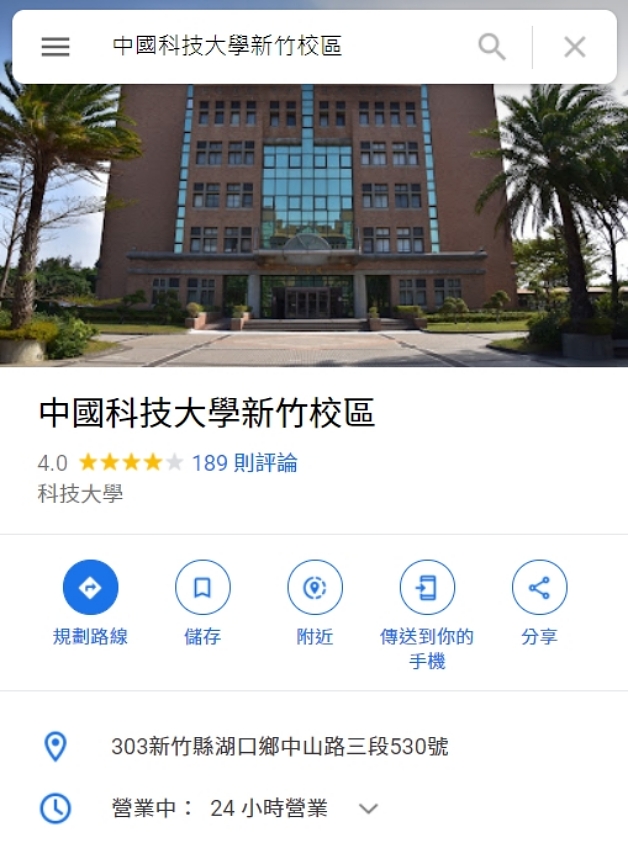Expand the 營業中 24 小時營業 hours
628x843 pixels.
(368, 808)
